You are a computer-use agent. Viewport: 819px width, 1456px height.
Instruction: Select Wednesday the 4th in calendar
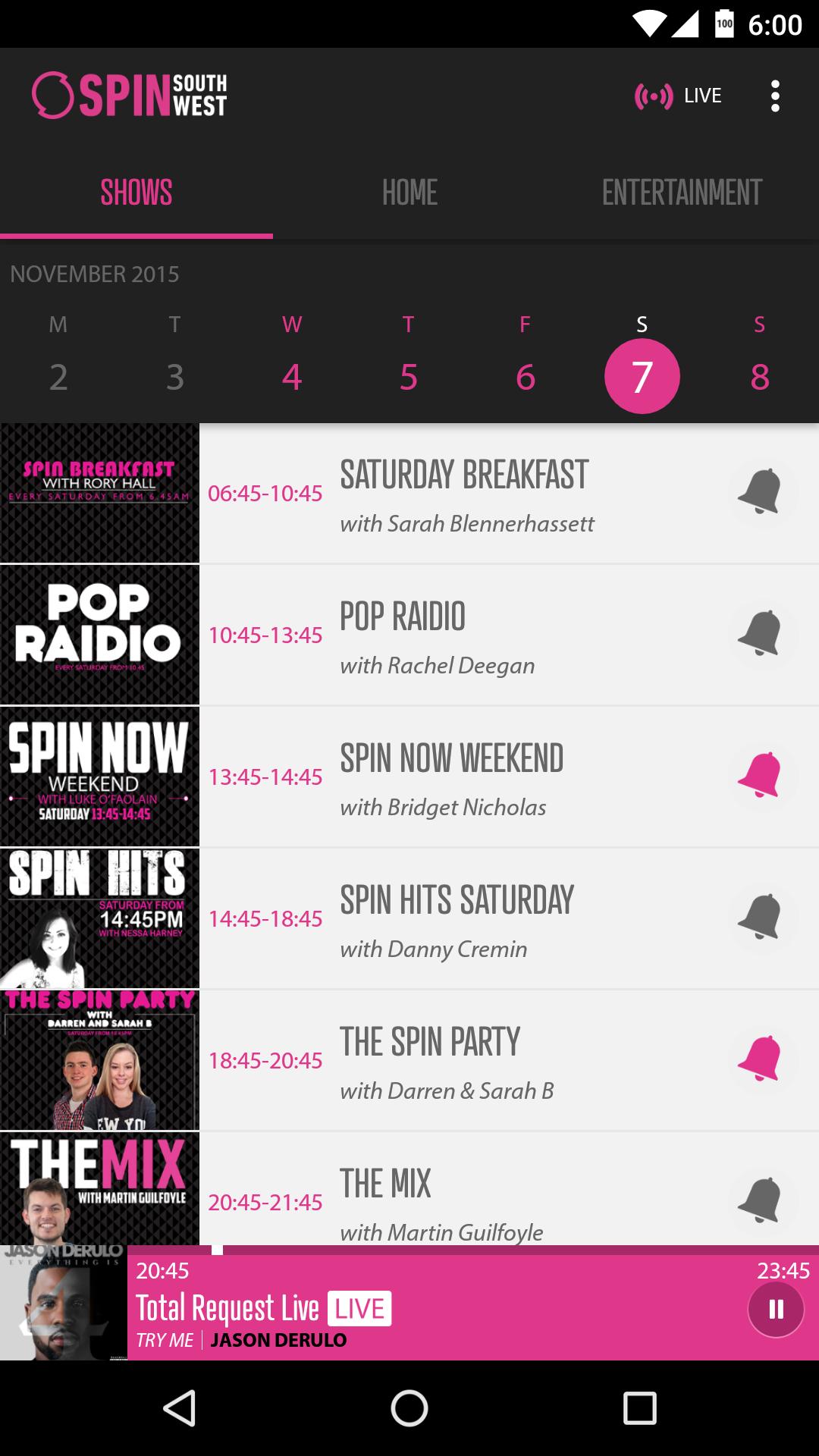point(292,375)
